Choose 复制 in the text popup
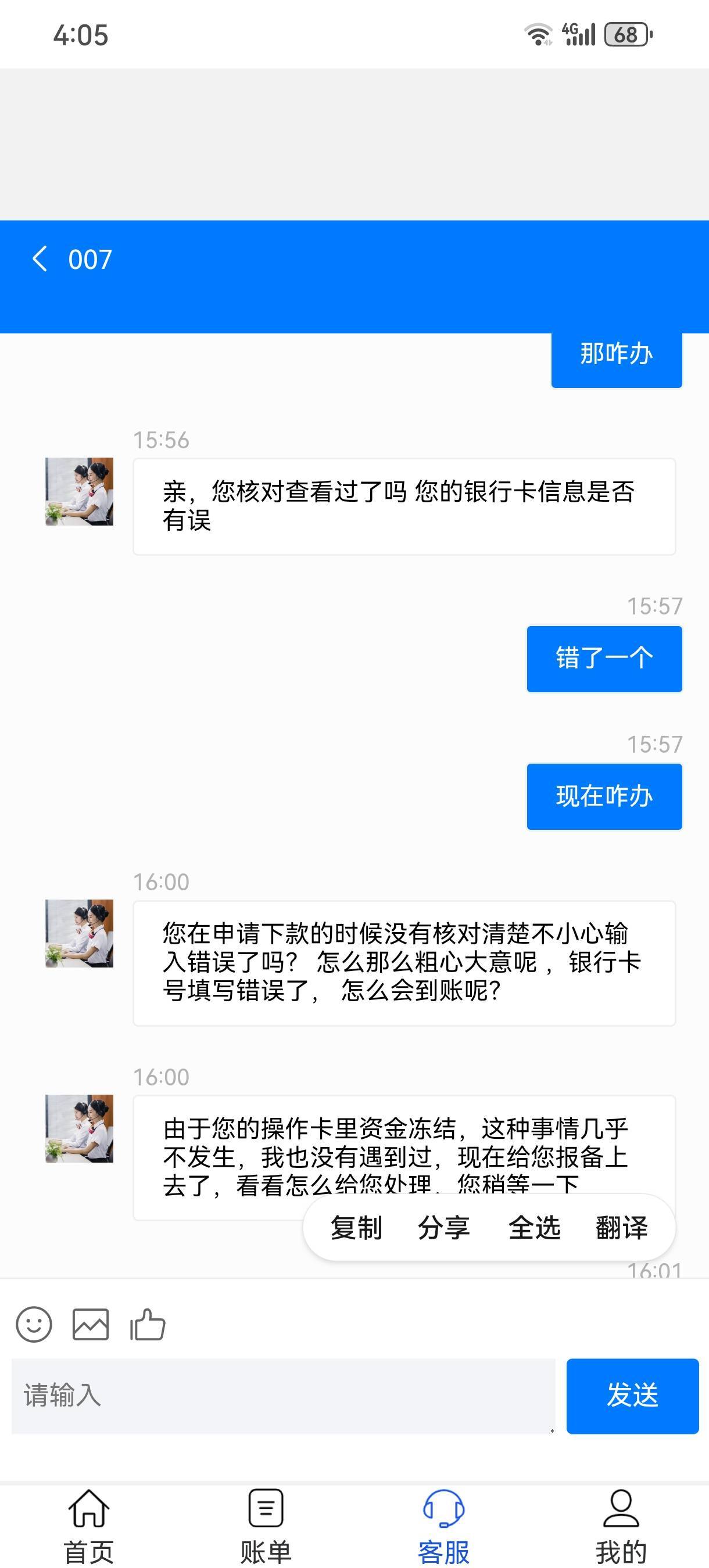 click(356, 1228)
